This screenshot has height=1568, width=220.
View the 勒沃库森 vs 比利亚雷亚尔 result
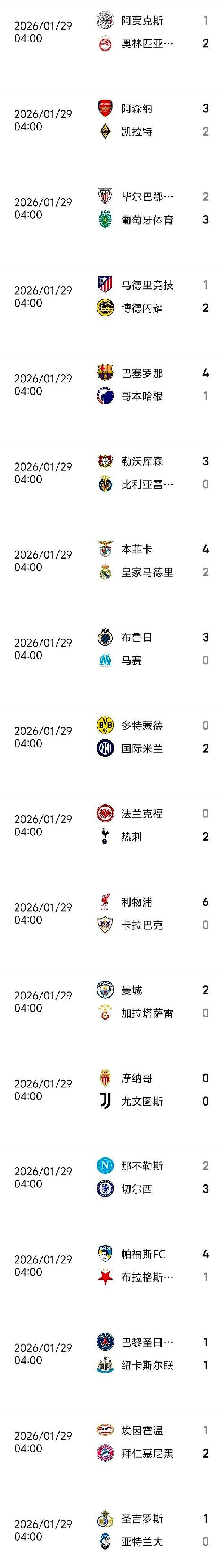tap(110, 473)
